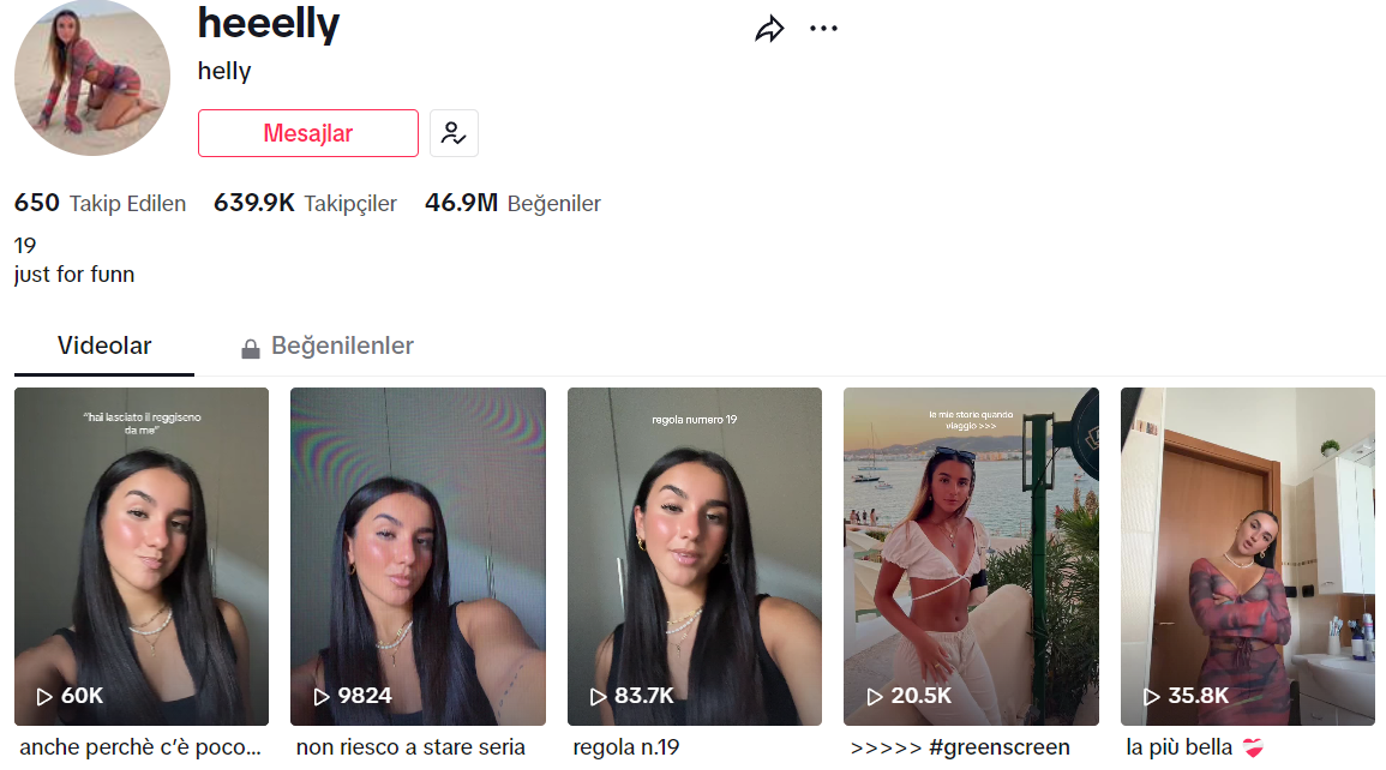The height and width of the screenshot is (770, 1386).
Task: Open the profile picture
Action: (92, 78)
